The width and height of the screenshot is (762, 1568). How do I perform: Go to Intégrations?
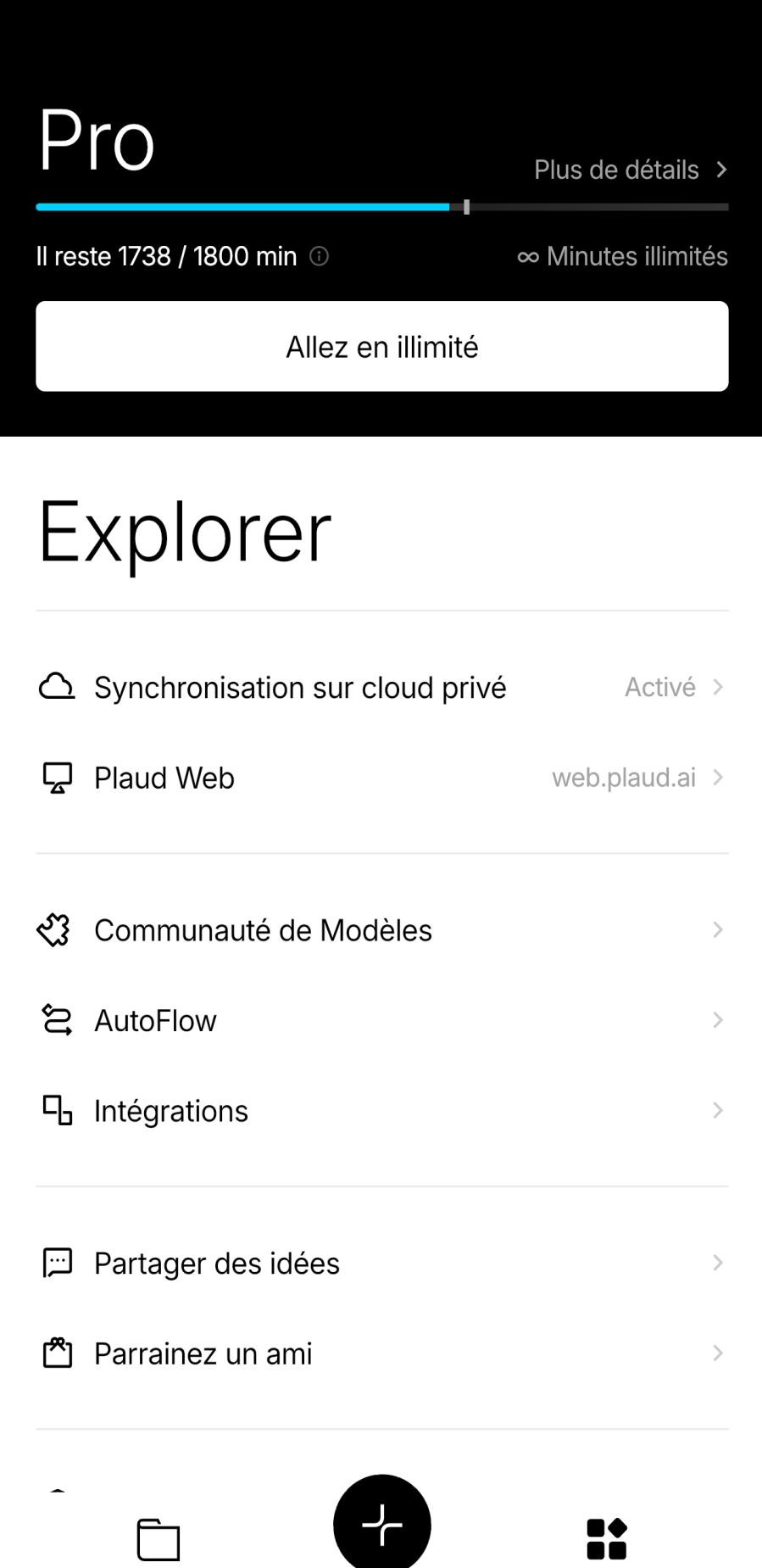click(x=381, y=1111)
